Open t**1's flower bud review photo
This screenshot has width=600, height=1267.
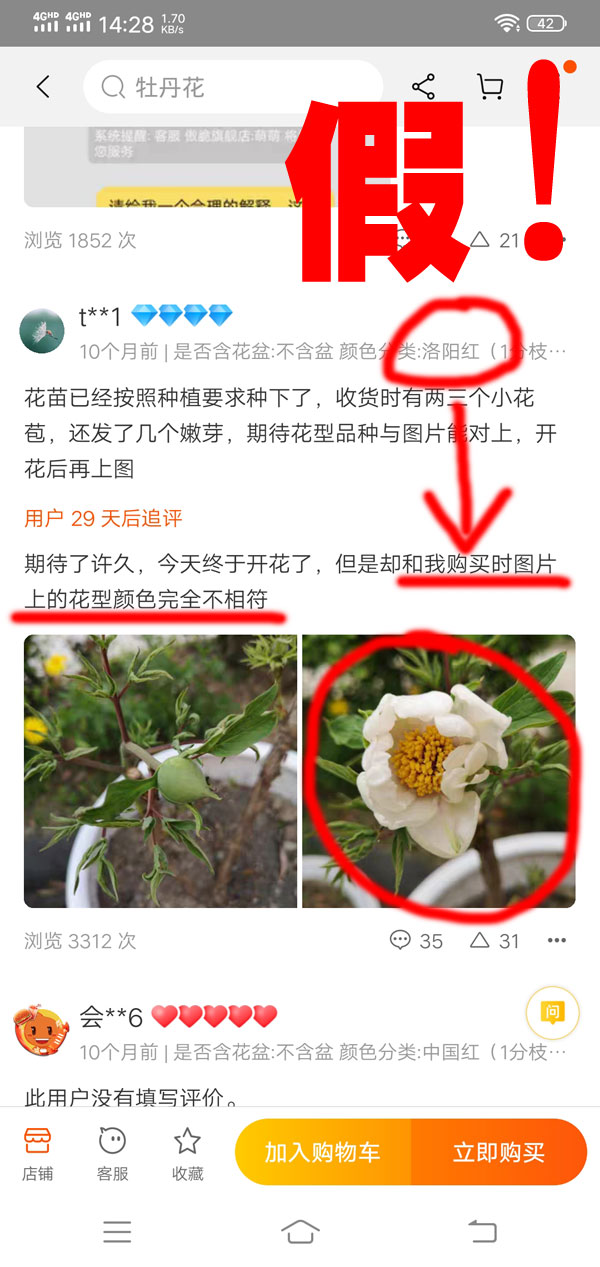(160, 771)
